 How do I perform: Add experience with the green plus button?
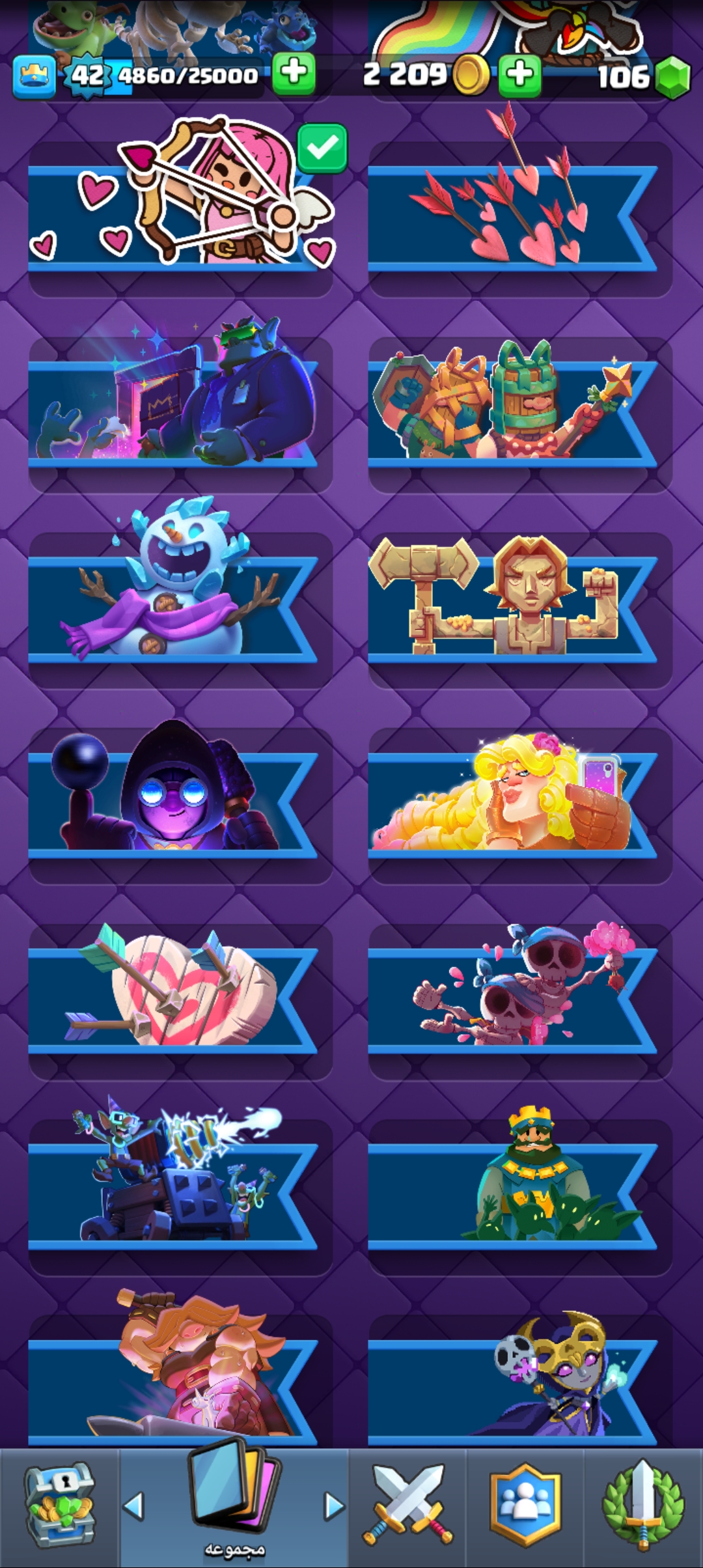pyautogui.click(x=294, y=74)
